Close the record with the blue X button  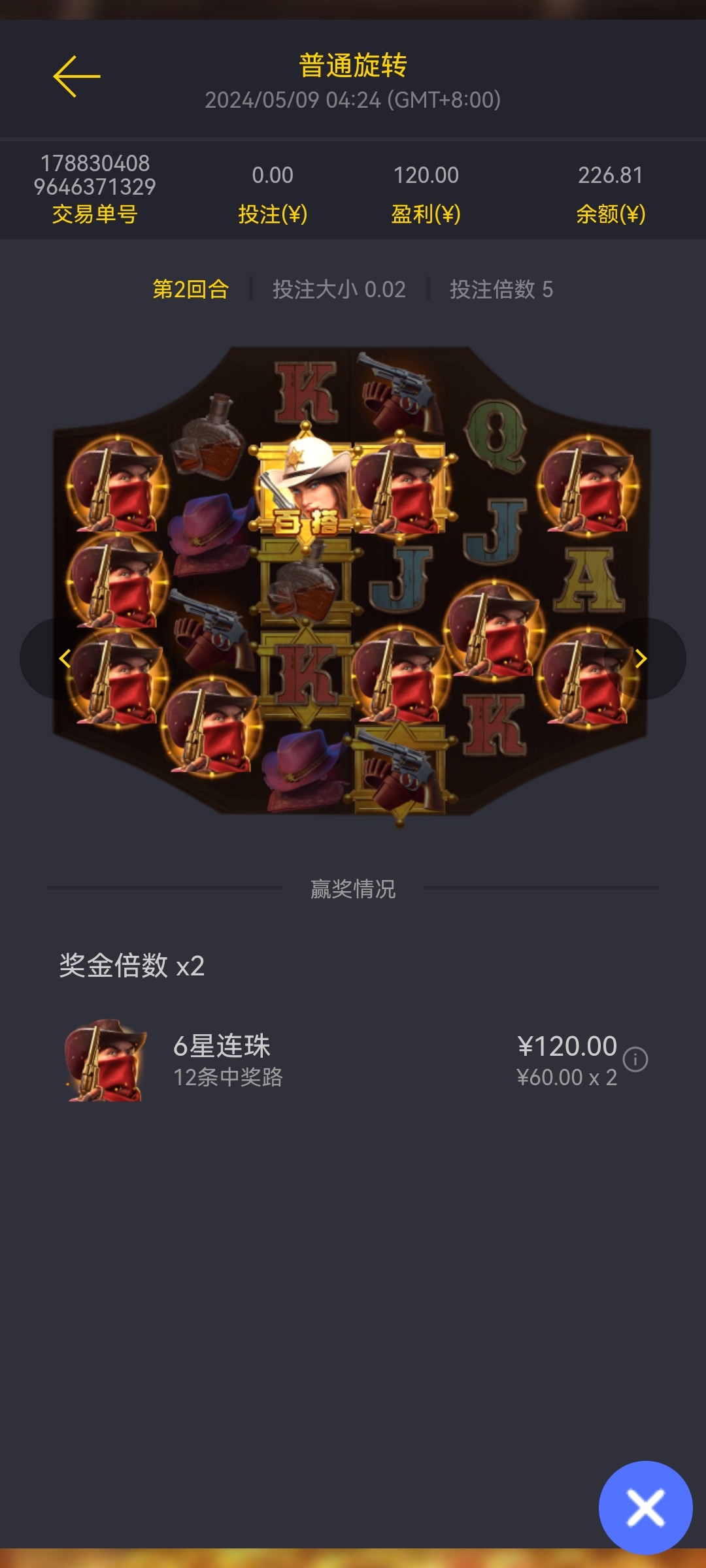point(645,1508)
